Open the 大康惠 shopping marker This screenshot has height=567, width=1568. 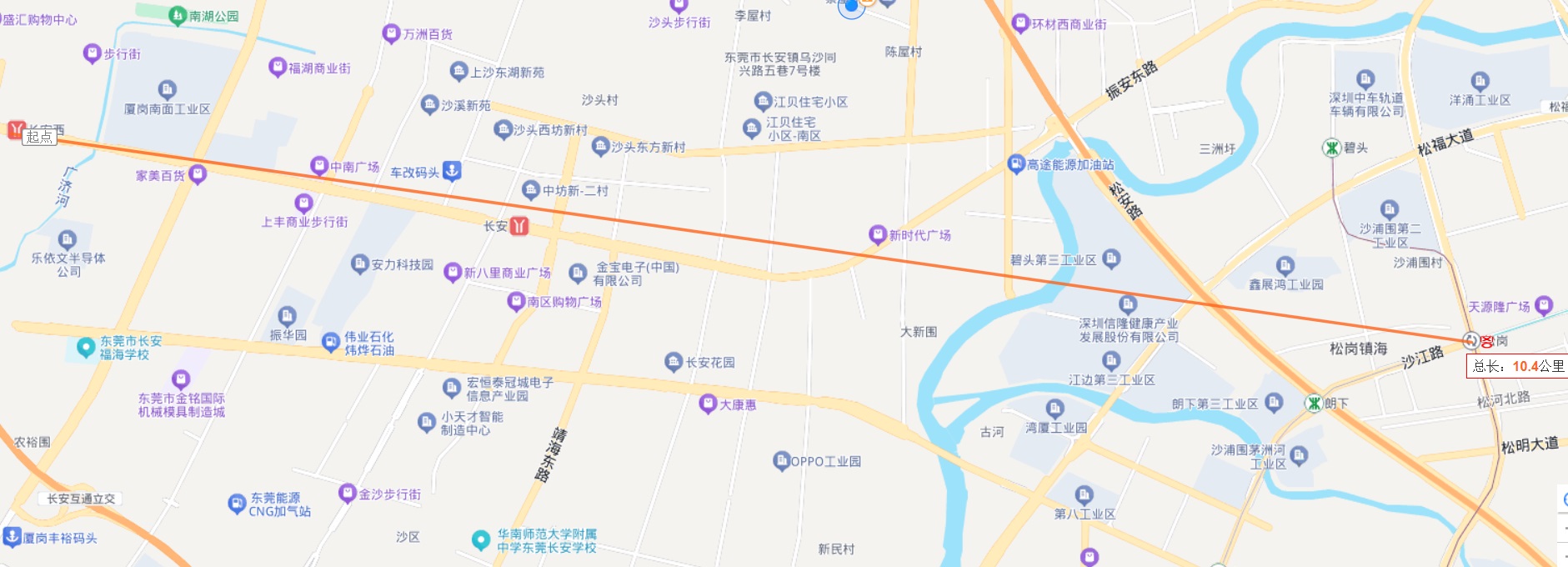coord(708,404)
